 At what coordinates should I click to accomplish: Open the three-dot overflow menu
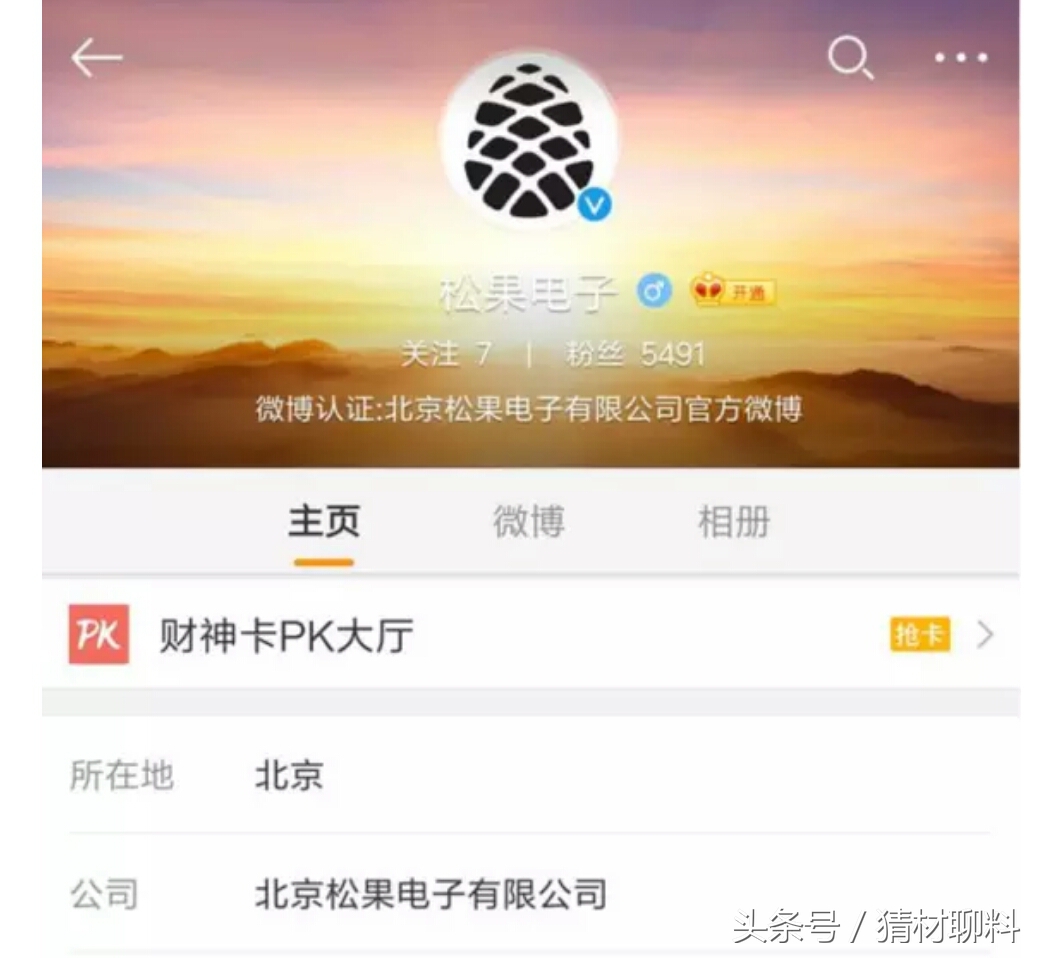click(x=961, y=58)
